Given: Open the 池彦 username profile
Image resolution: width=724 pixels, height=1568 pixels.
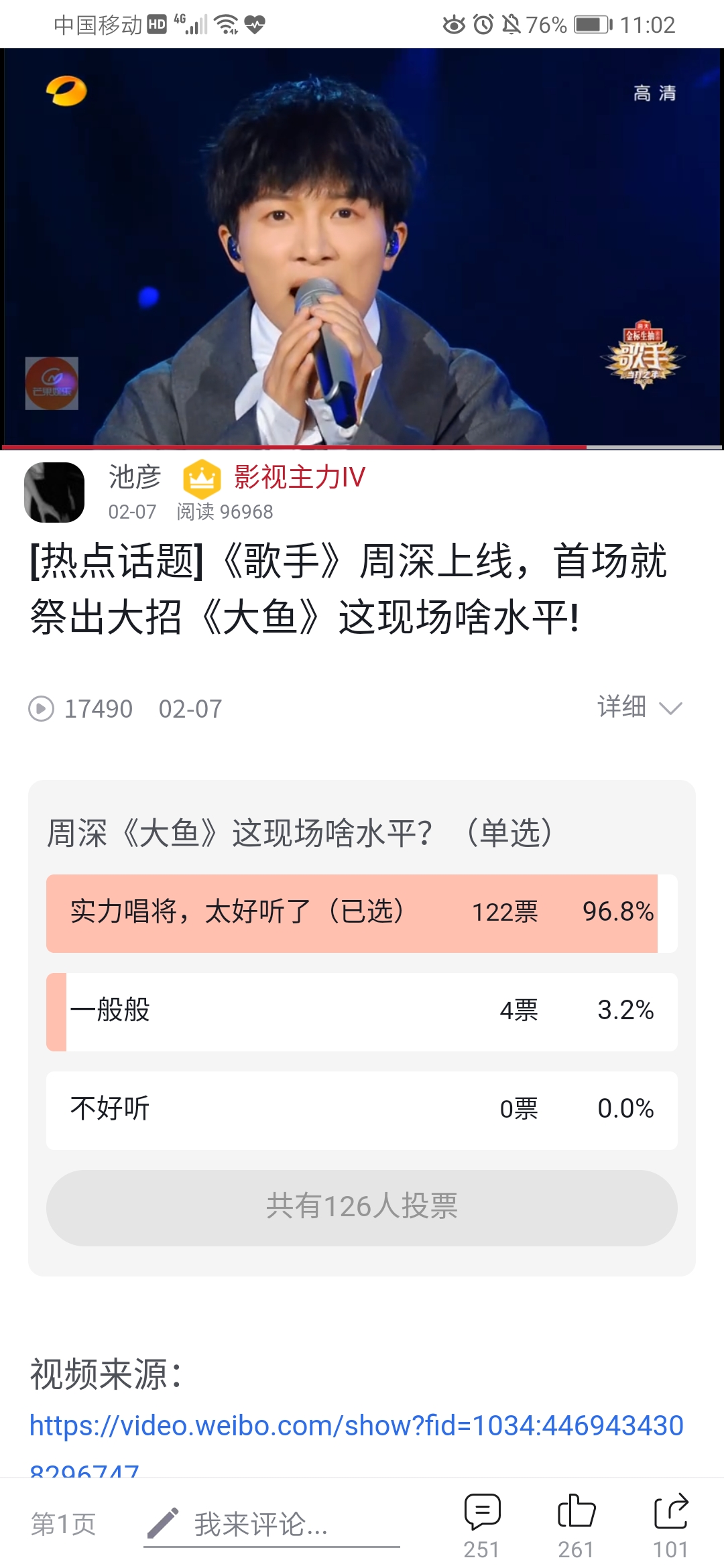Looking at the screenshot, I should point(135,477).
